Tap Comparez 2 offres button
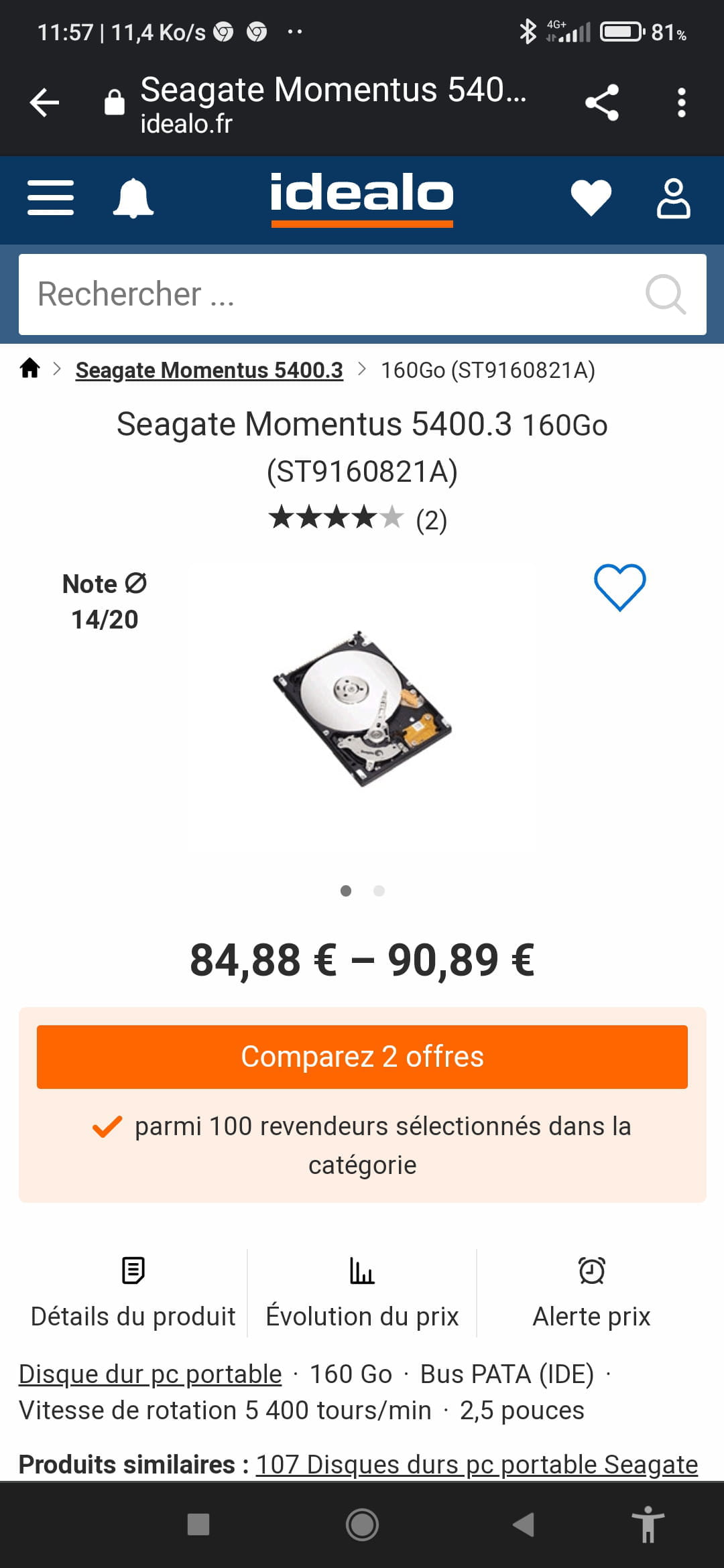The height and width of the screenshot is (1568, 724). click(362, 1057)
